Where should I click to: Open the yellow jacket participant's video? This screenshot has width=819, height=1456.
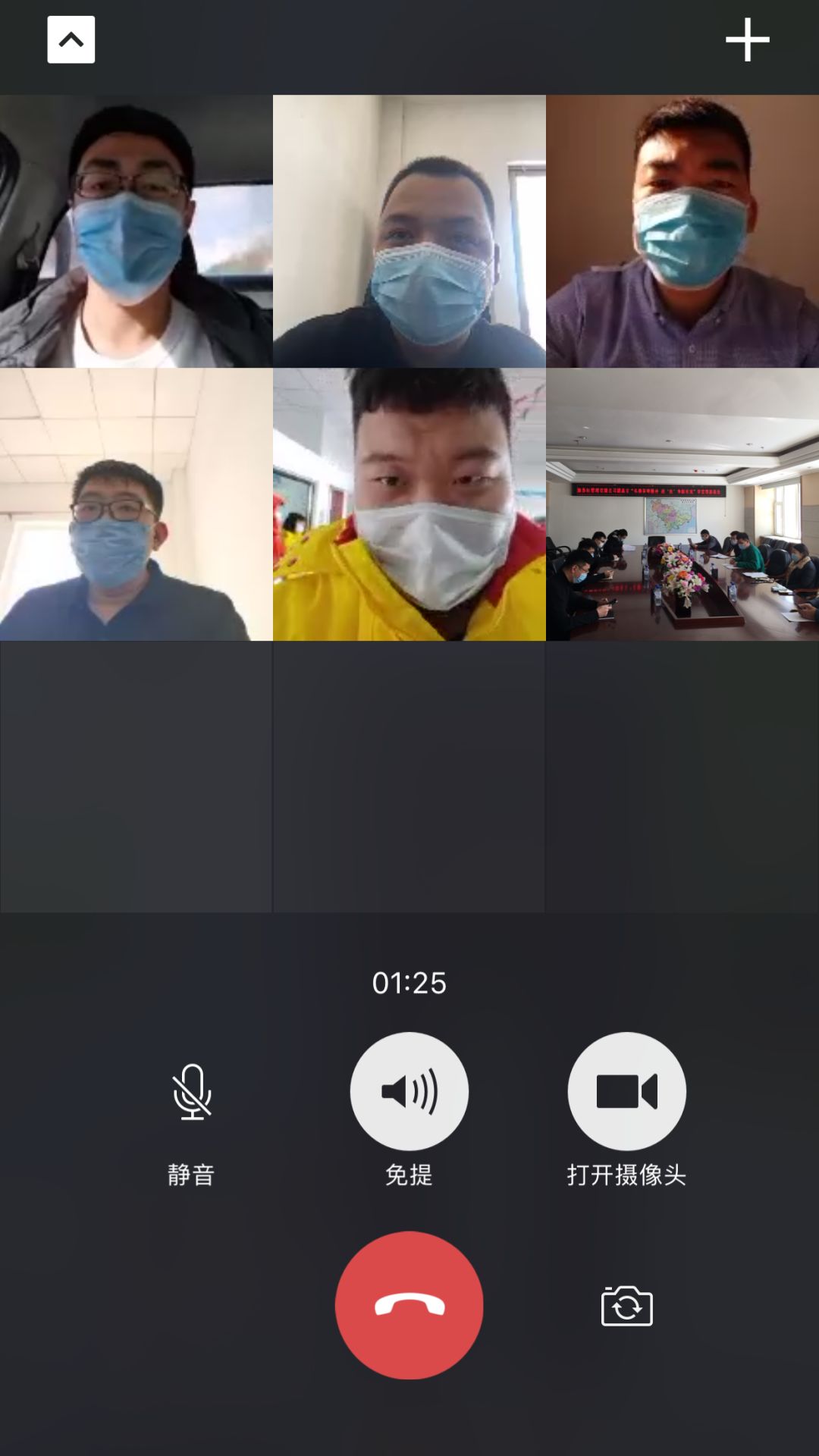click(x=409, y=504)
